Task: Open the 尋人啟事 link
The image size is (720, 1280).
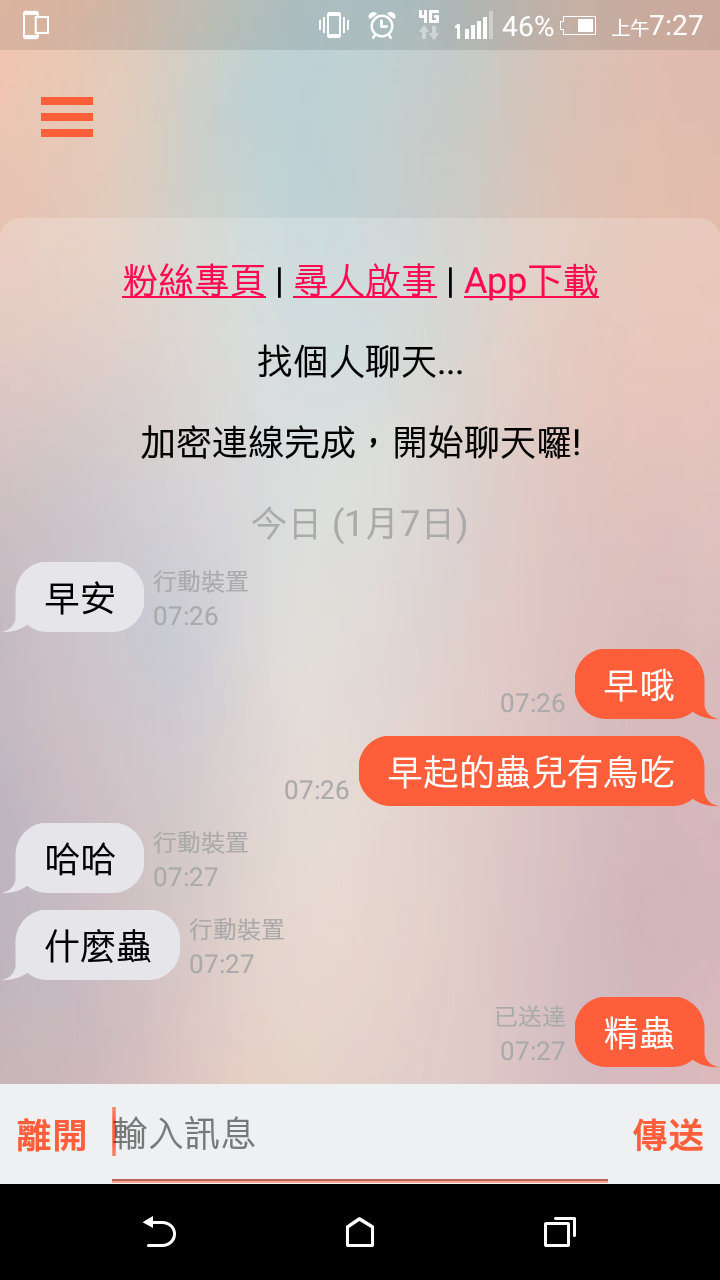Action: point(366,282)
